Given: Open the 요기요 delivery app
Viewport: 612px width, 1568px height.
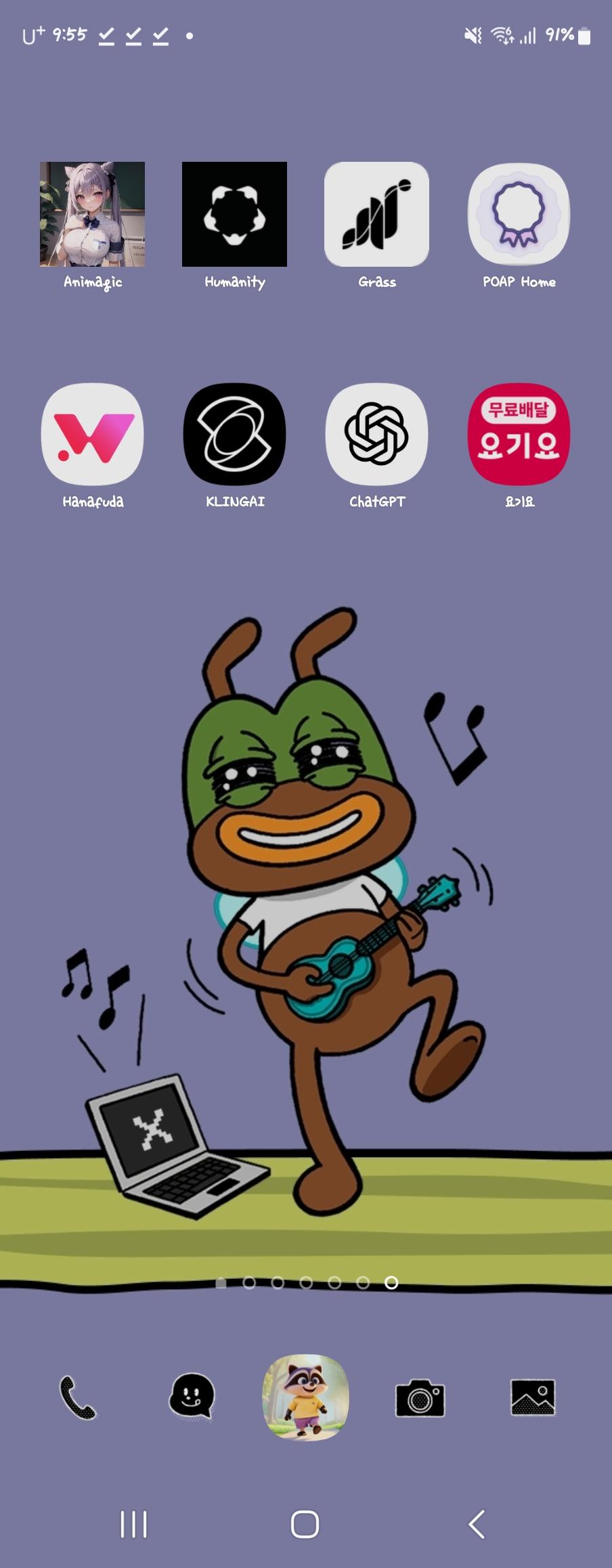Looking at the screenshot, I should [x=519, y=435].
